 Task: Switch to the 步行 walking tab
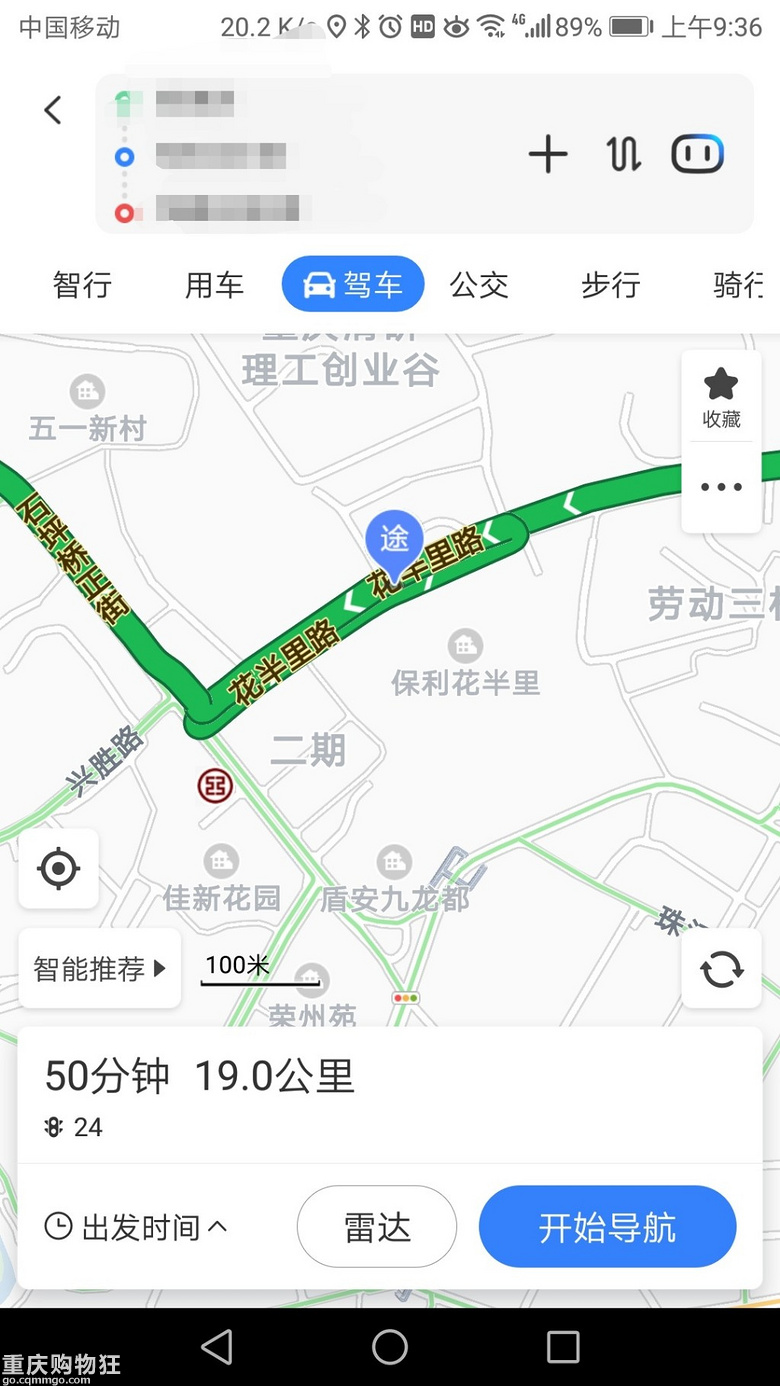pos(611,286)
